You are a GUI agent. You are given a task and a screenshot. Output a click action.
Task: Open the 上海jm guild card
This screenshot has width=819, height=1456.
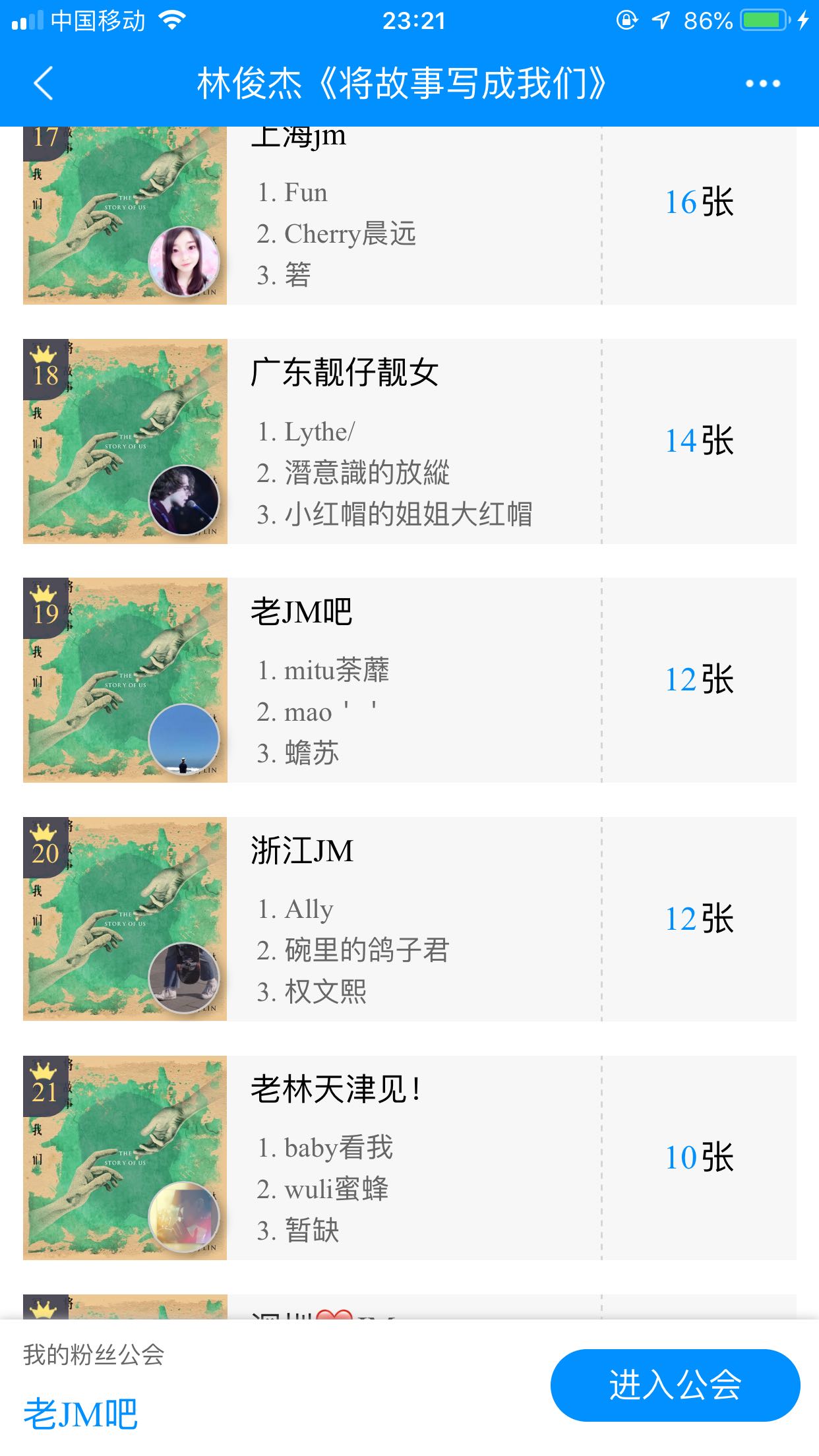click(x=409, y=216)
